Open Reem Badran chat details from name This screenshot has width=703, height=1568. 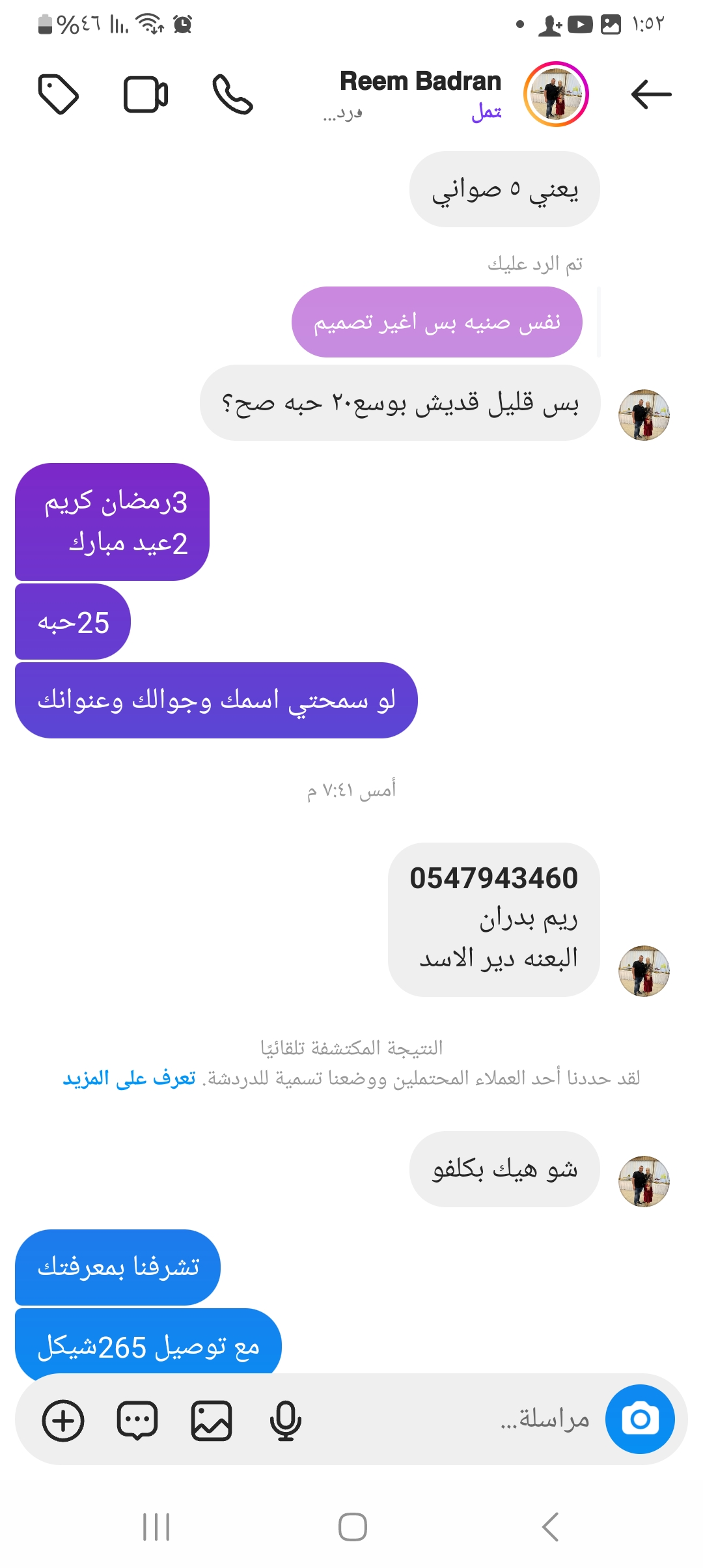pos(420,82)
